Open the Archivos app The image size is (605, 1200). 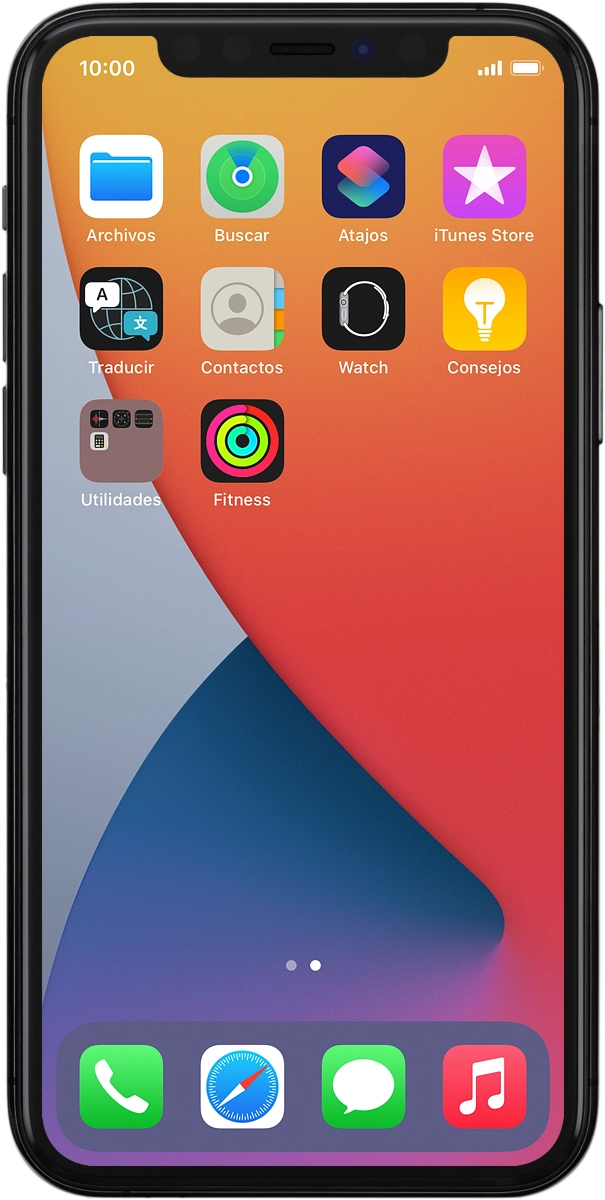click(121, 177)
